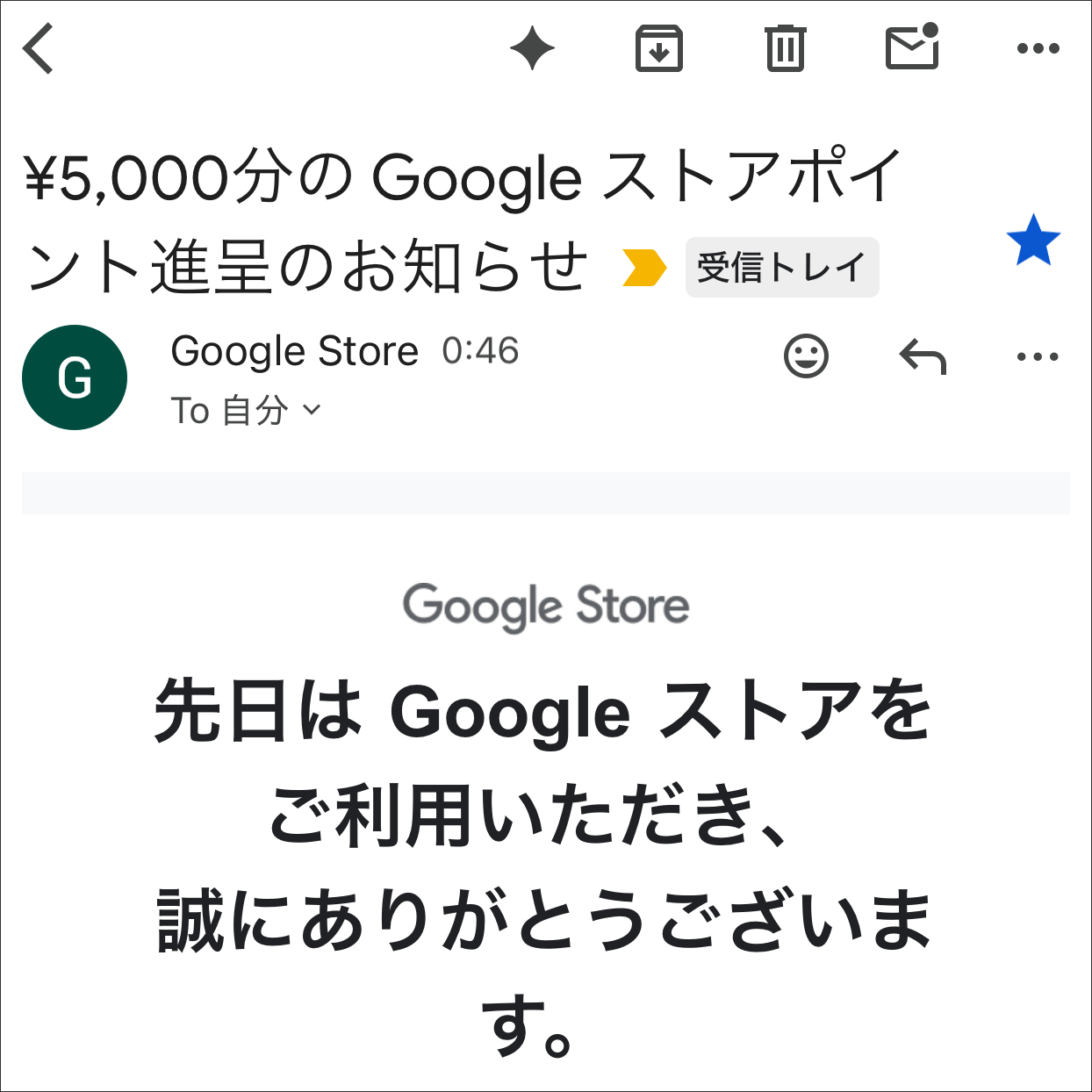1092x1092 pixels.
Task: Archive this Google Store email
Action: pyautogui.click(x=659, y=48)
